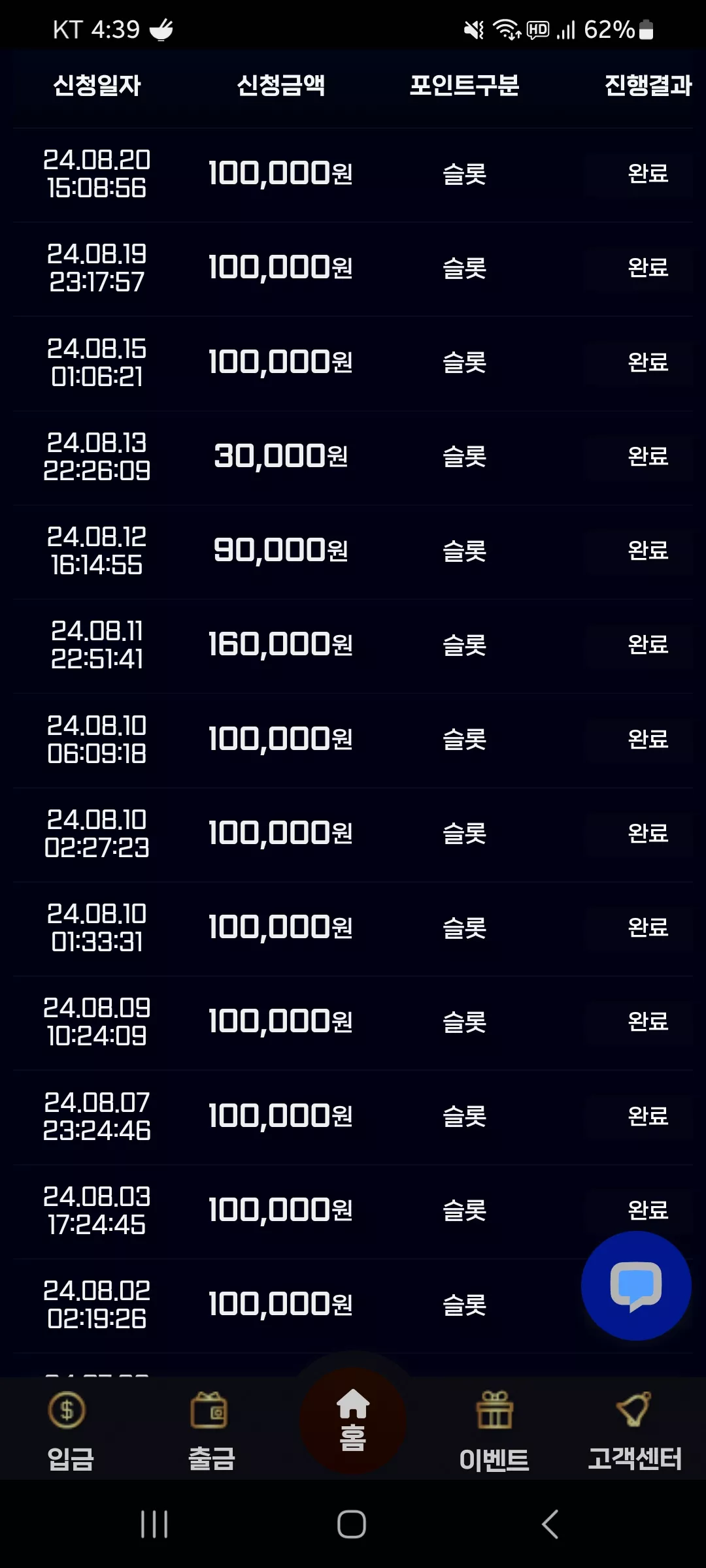Switch to the 출금 withdrawal tab
This screenshot has height=1568, width=706.
211,1429
